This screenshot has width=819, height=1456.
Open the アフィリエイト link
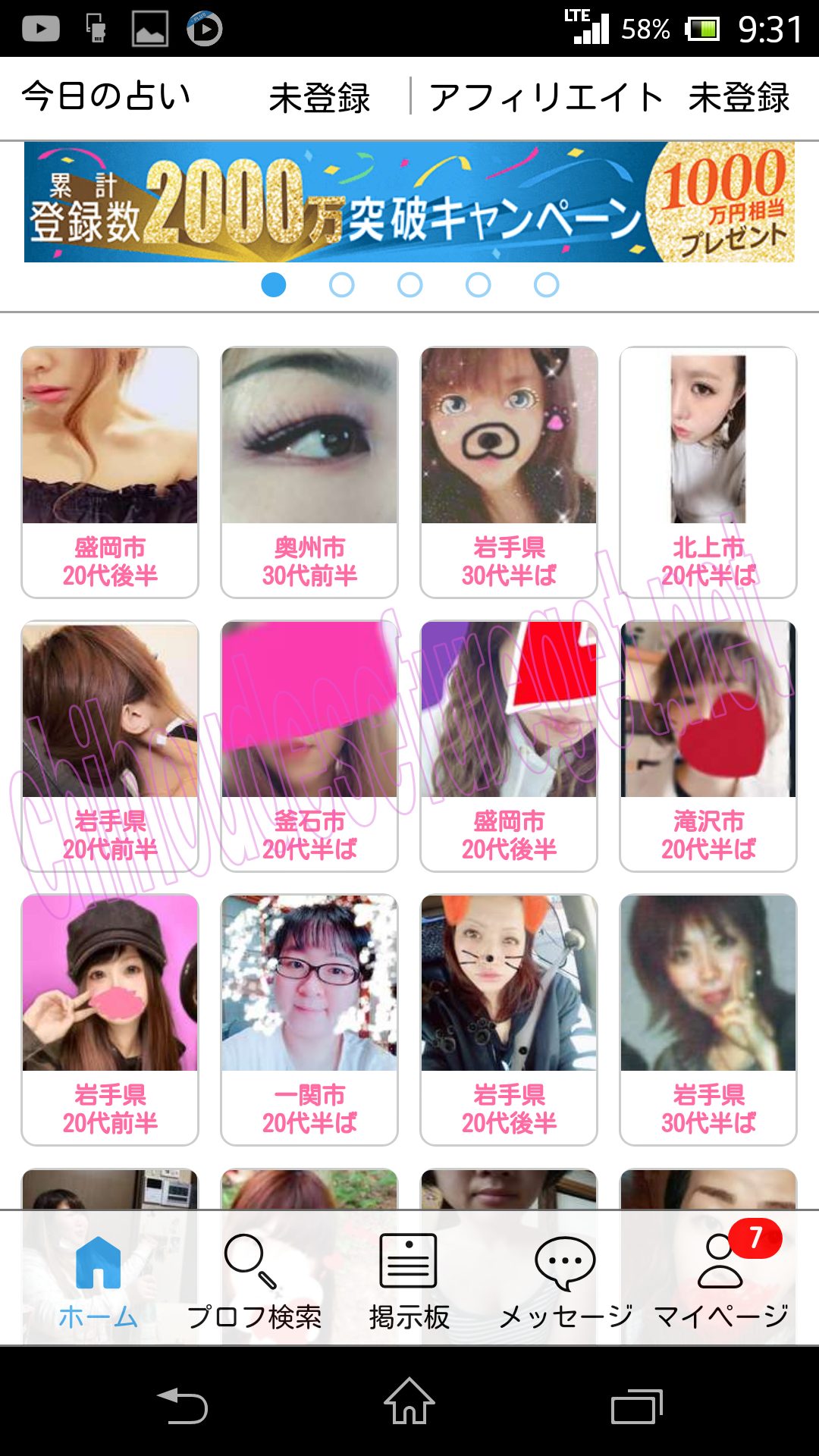(546, 98)
